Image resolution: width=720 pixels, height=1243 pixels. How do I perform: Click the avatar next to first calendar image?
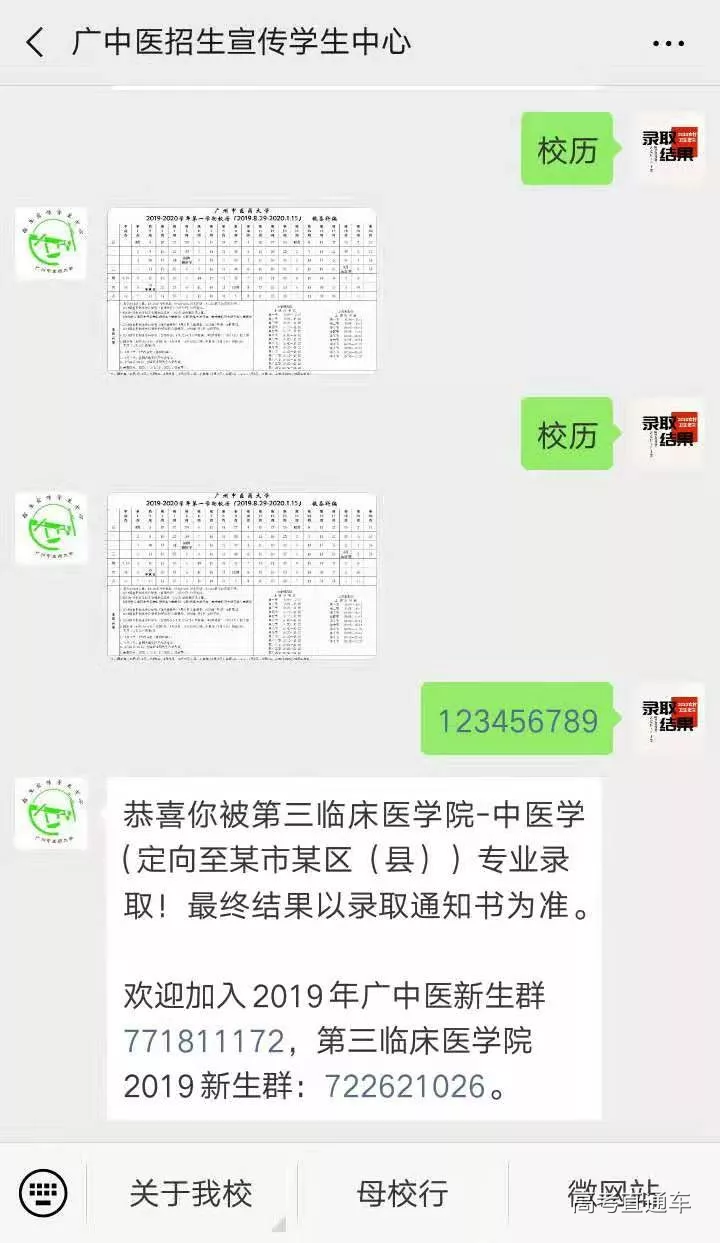(x=50, y=243)
